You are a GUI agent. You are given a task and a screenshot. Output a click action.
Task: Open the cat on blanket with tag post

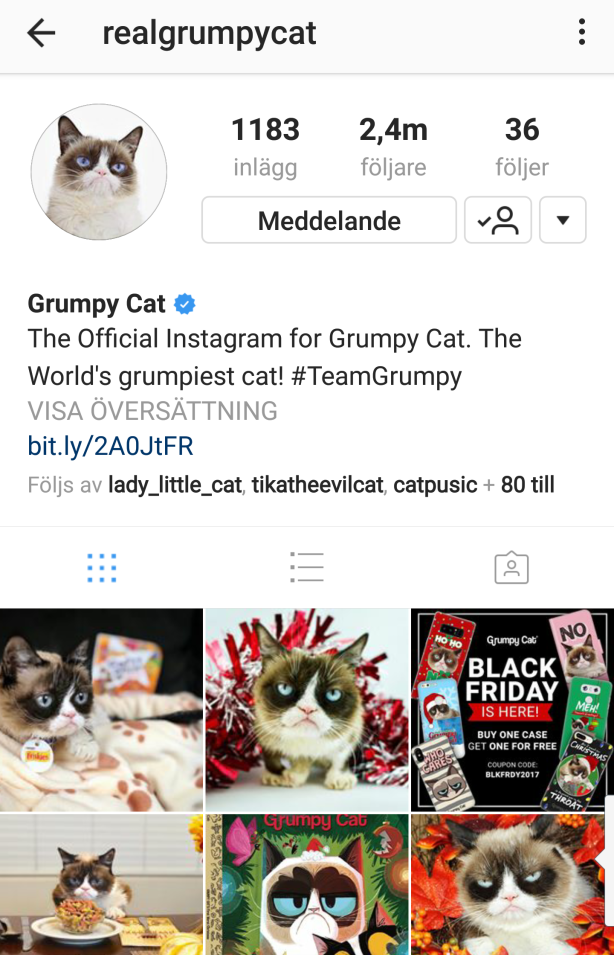click(101, 709)
